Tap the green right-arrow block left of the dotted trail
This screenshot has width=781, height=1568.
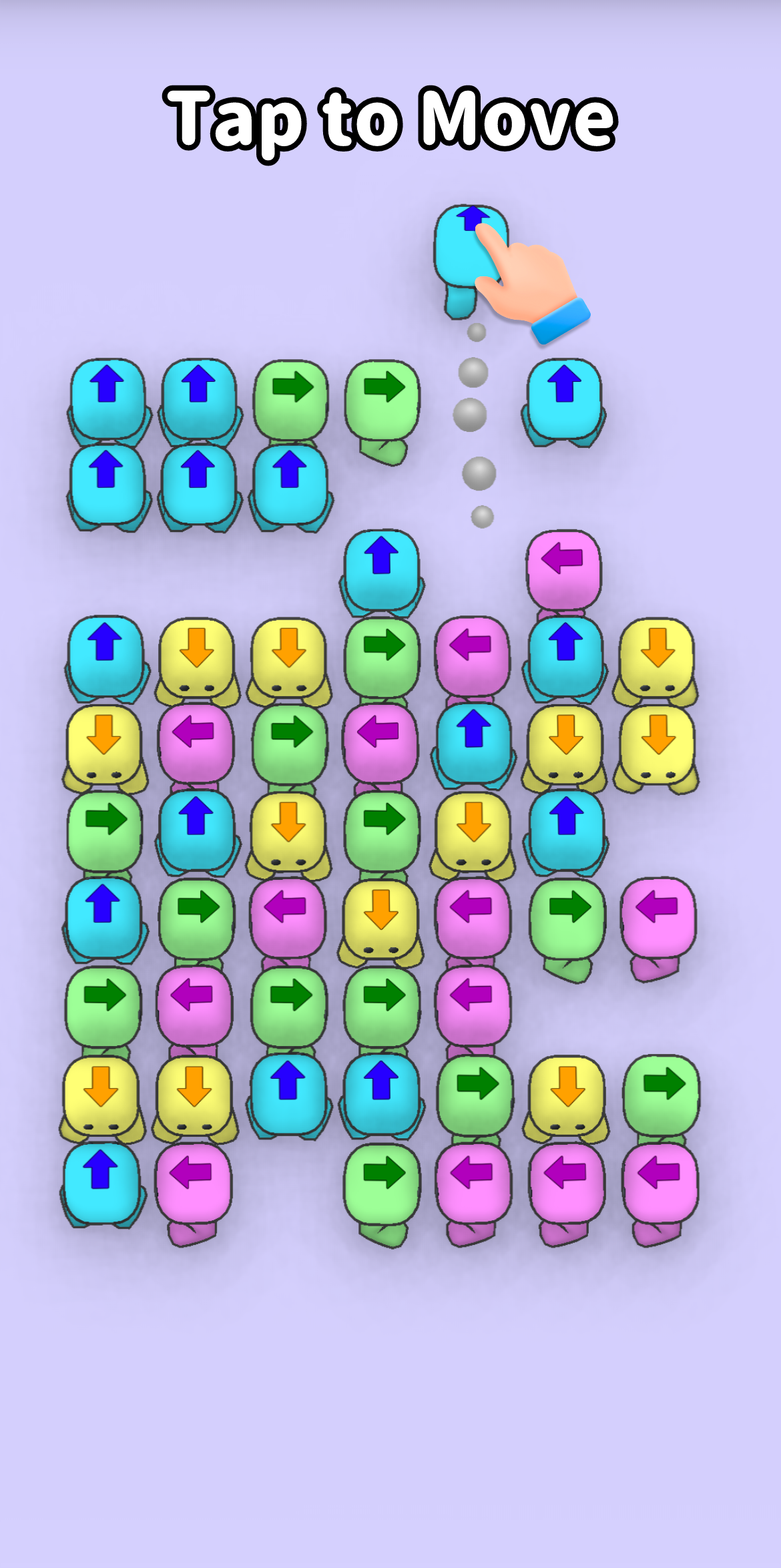click(382, 399)
